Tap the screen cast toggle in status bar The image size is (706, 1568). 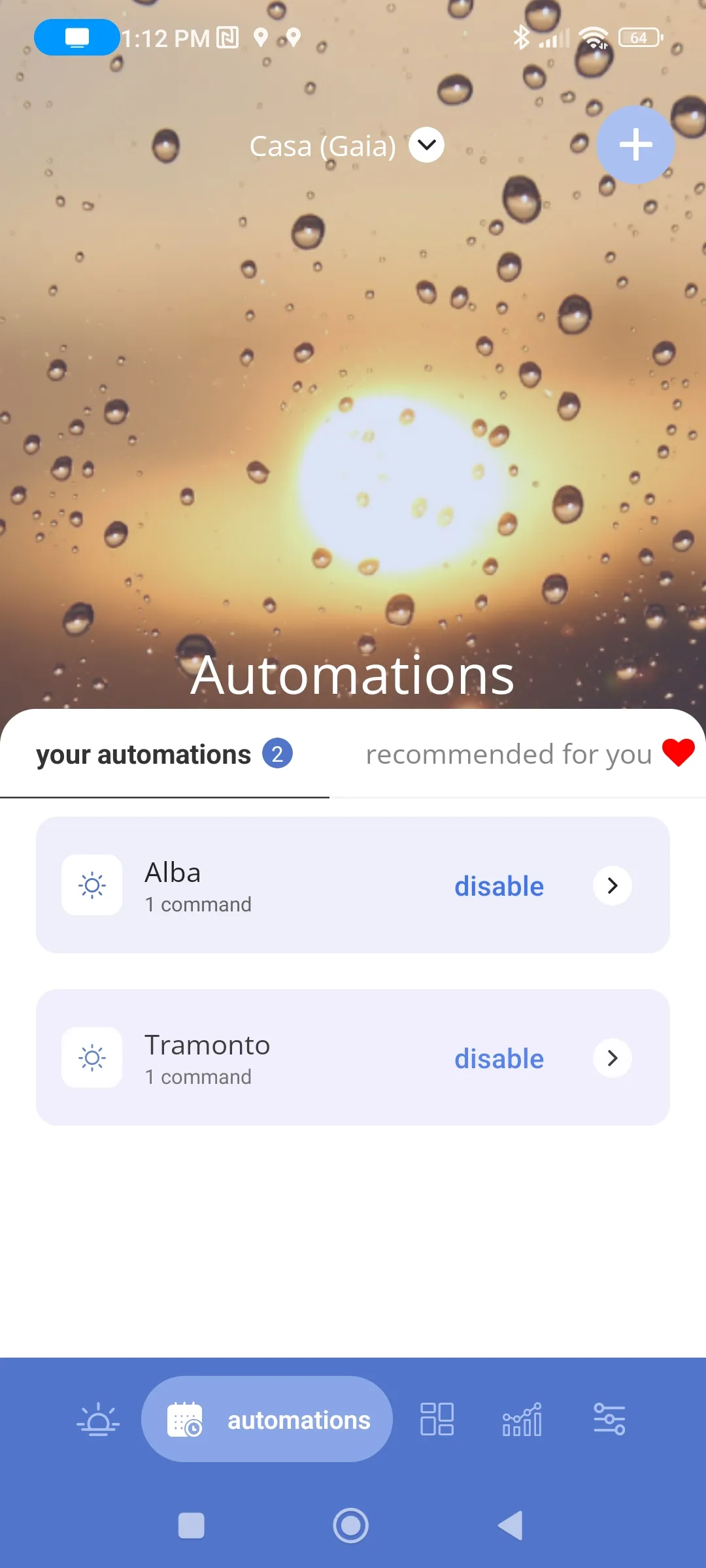(76, 37)
